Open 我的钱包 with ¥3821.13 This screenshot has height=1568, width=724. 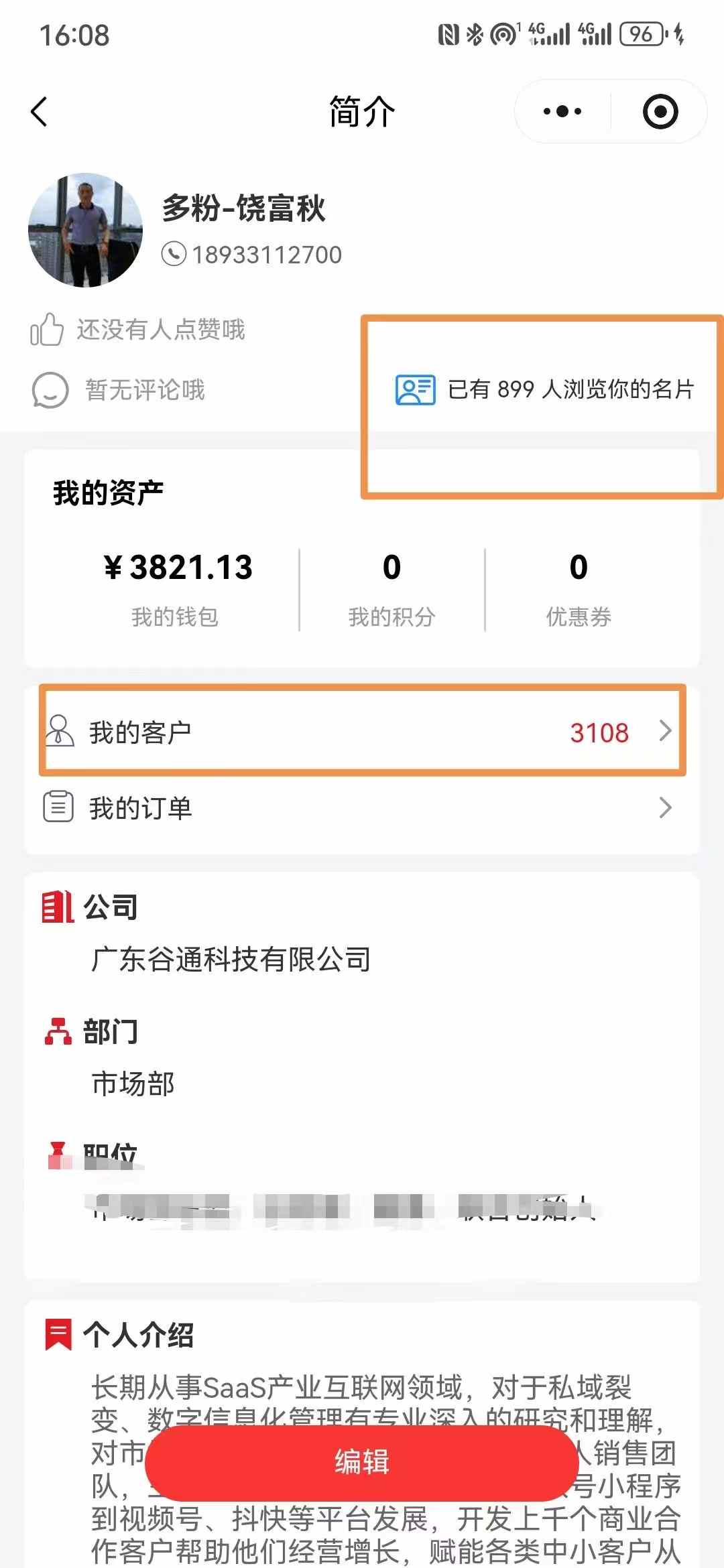click(x=177, y=588)
